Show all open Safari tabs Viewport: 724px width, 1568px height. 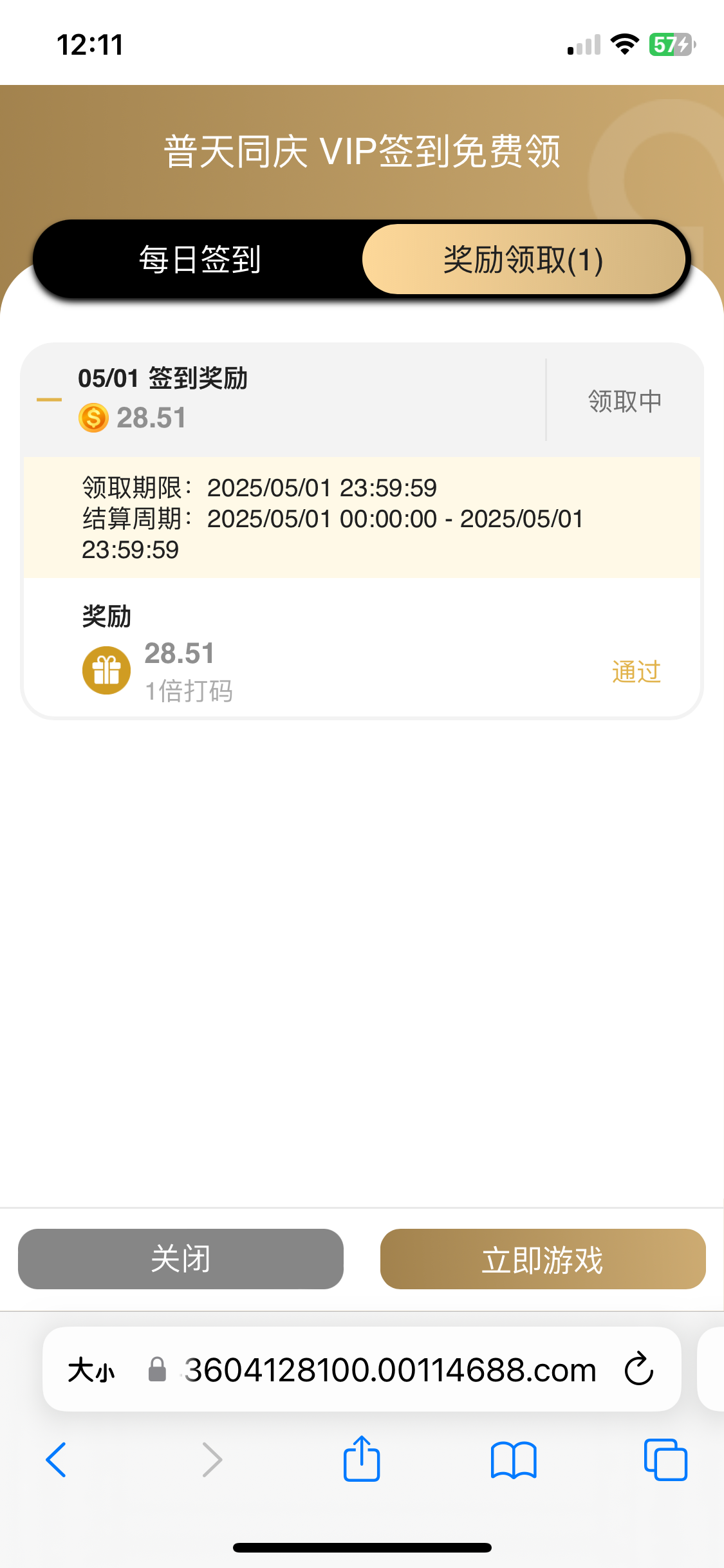(x=665, y=1460)
